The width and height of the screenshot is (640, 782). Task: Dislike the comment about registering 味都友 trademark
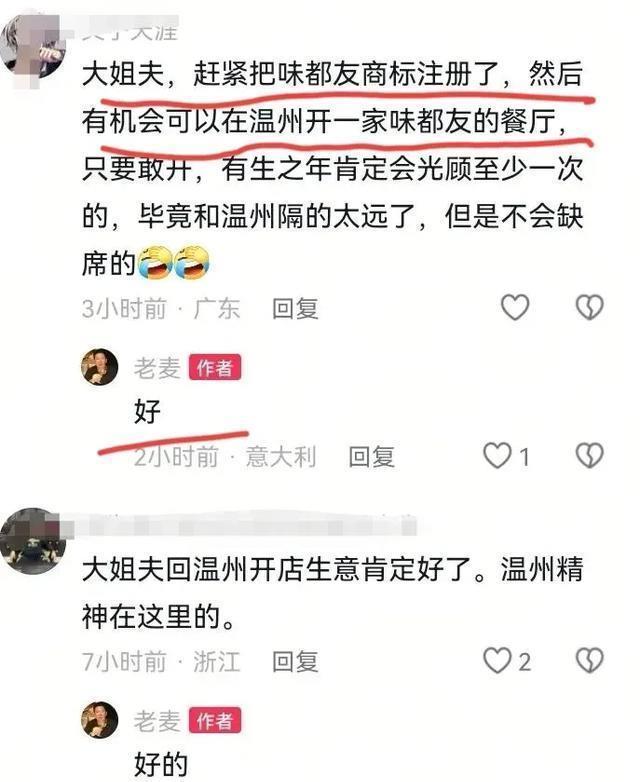pyautogui.click(x=590, y=308)
